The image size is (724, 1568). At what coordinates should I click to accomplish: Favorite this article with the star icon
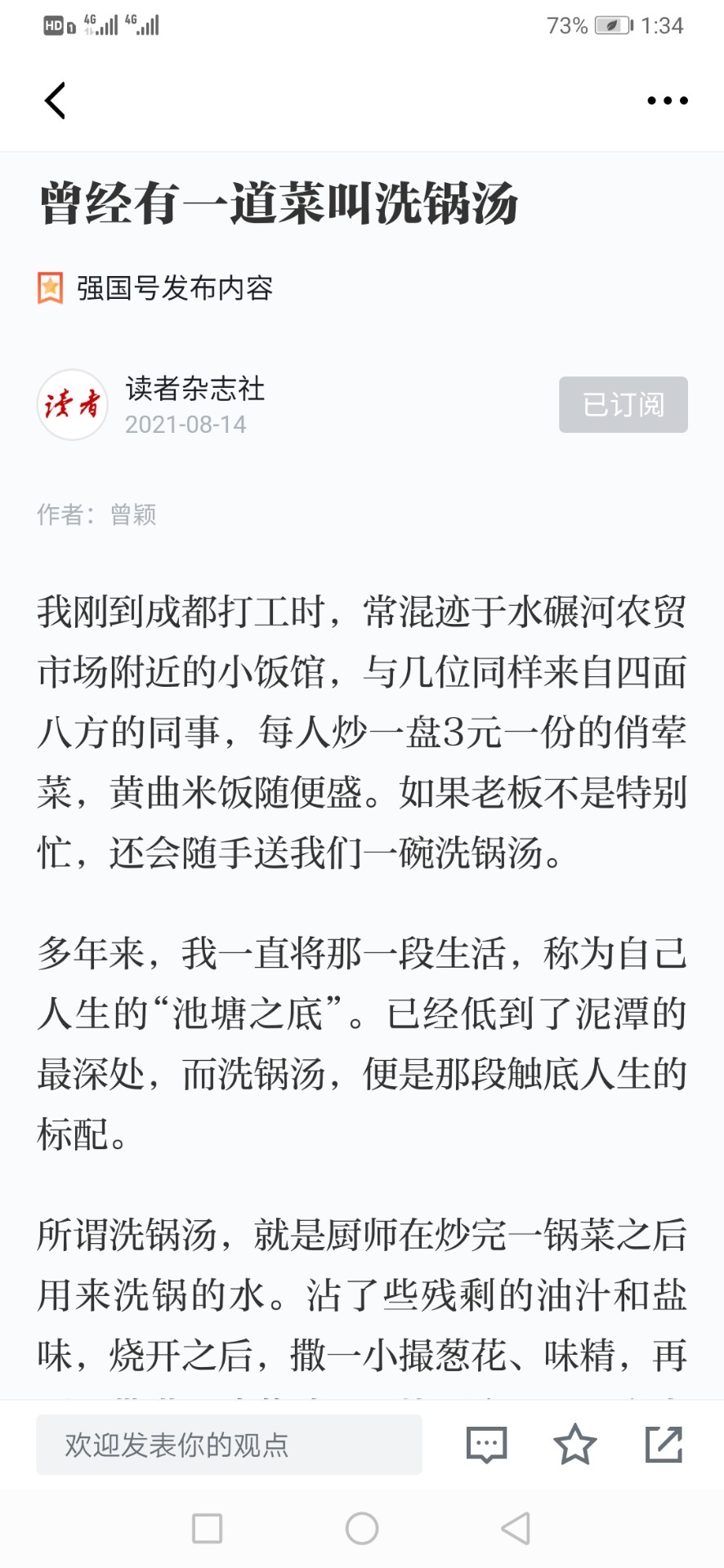click(575, 1444)
